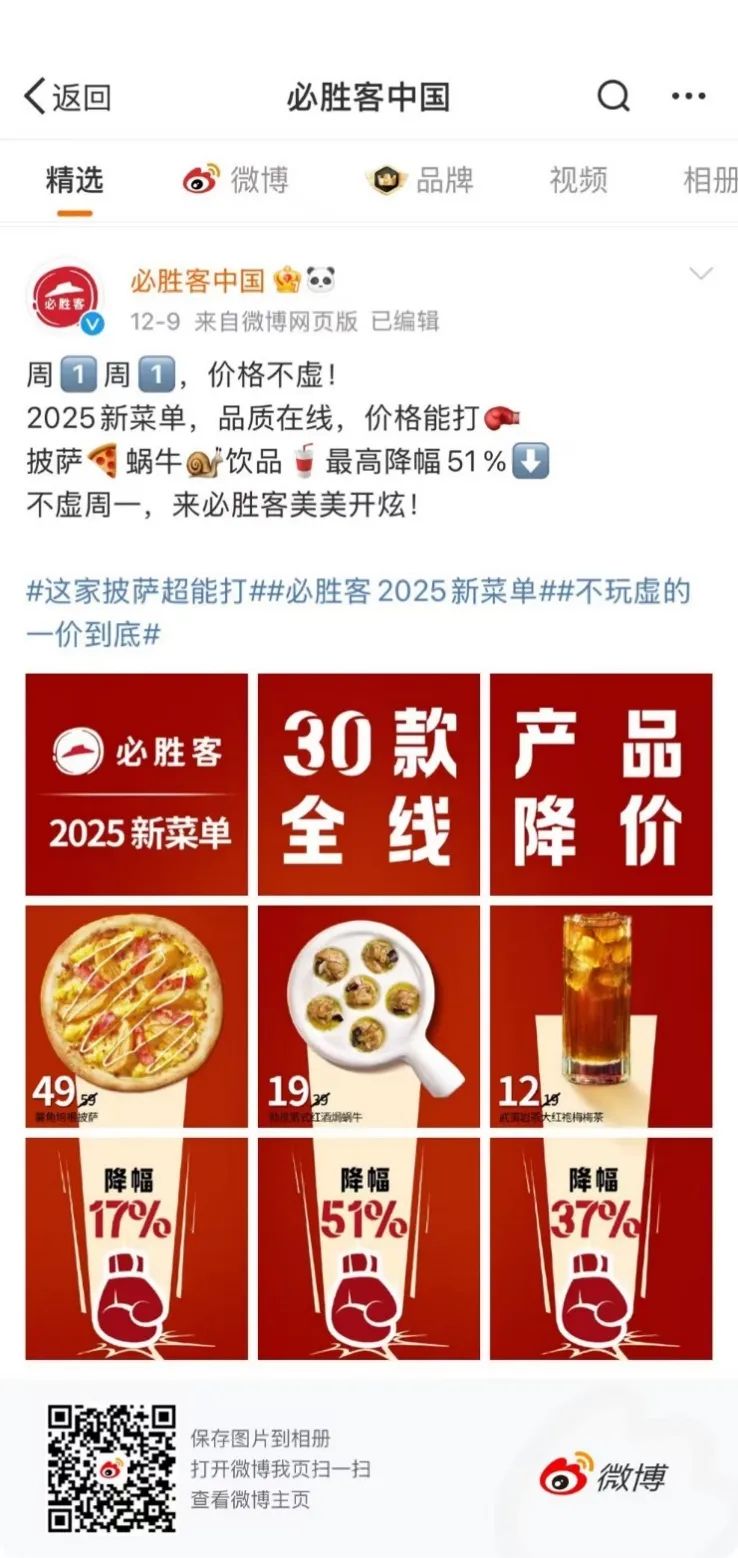The width and height of the screenshot is (738, 1558).
Task: Switch to the 微博 tab
Action: coord(236,180)
